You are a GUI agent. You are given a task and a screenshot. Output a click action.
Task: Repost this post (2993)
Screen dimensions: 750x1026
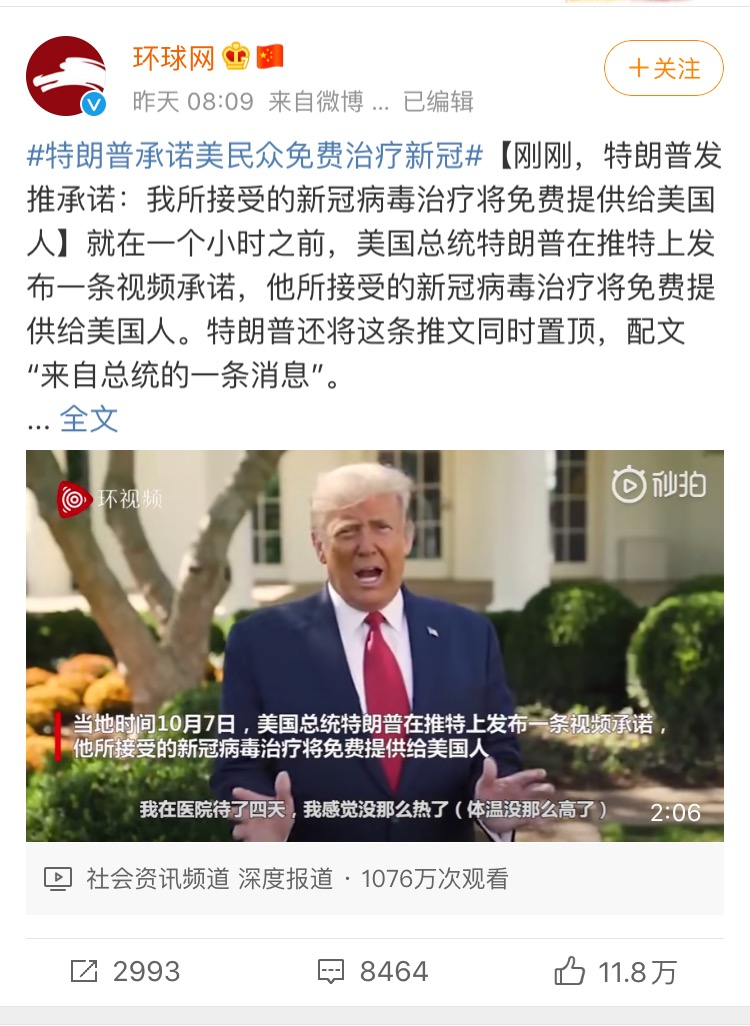click(125, 971)
